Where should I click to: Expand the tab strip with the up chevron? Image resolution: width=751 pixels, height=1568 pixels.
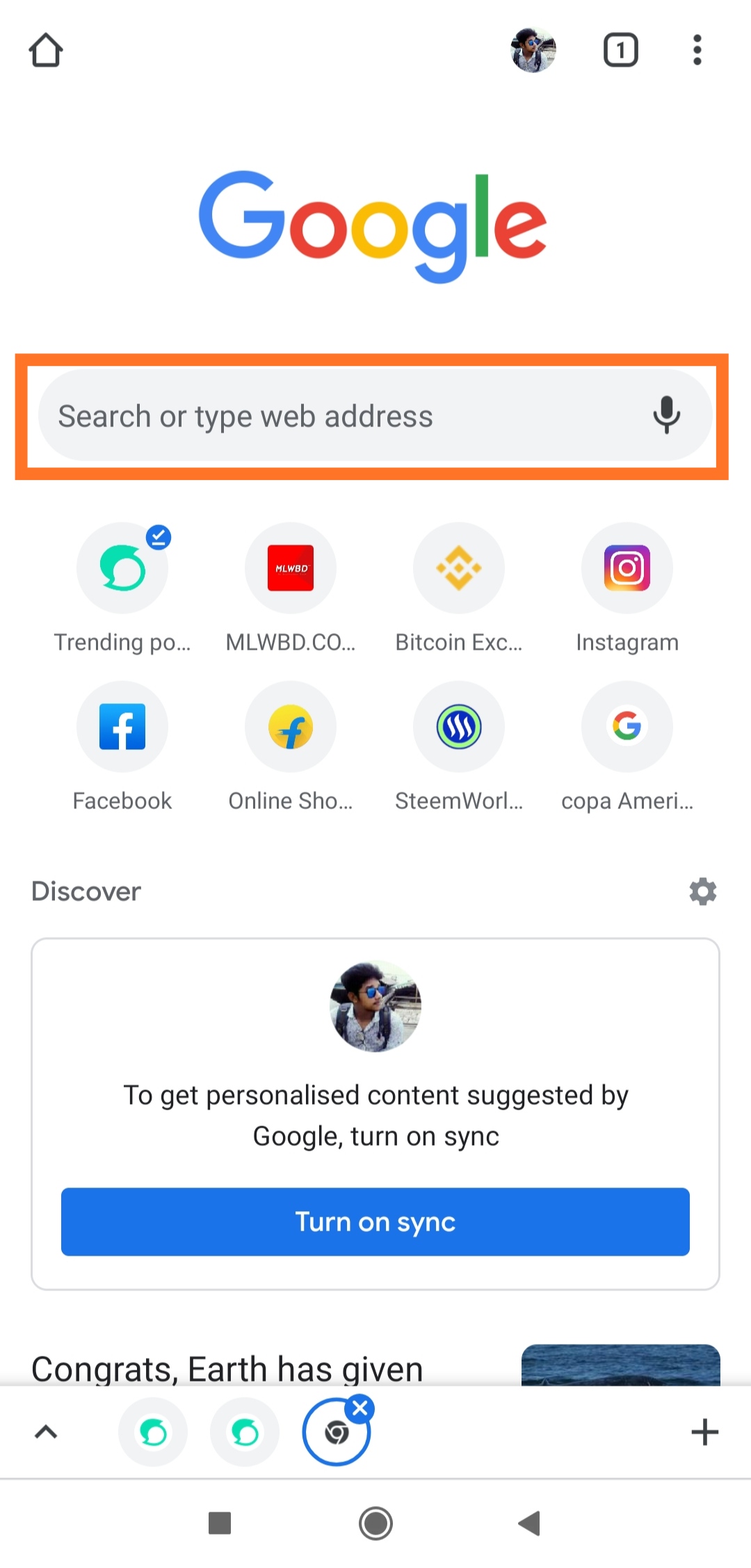coord(46,1432)
